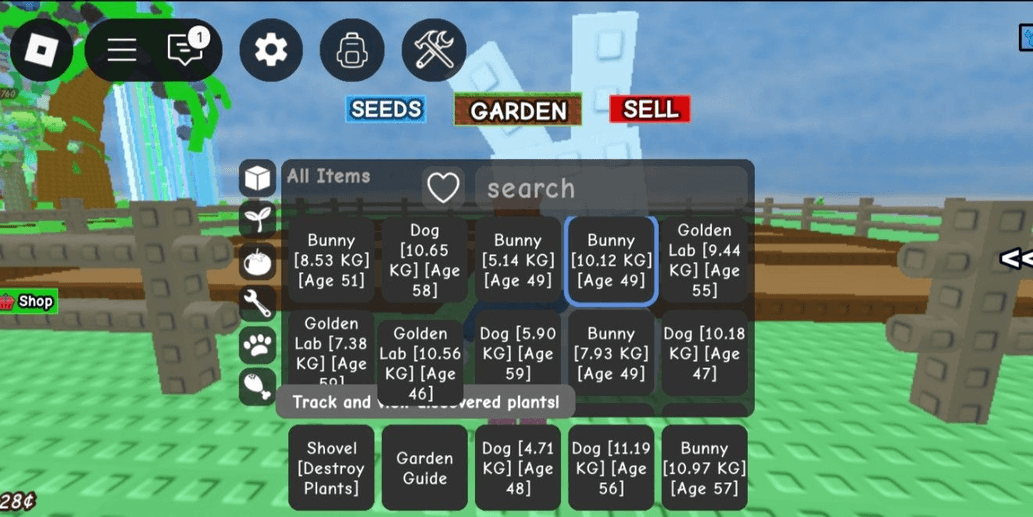
Task: Tap the inventory search field
Action: point(610,188)
